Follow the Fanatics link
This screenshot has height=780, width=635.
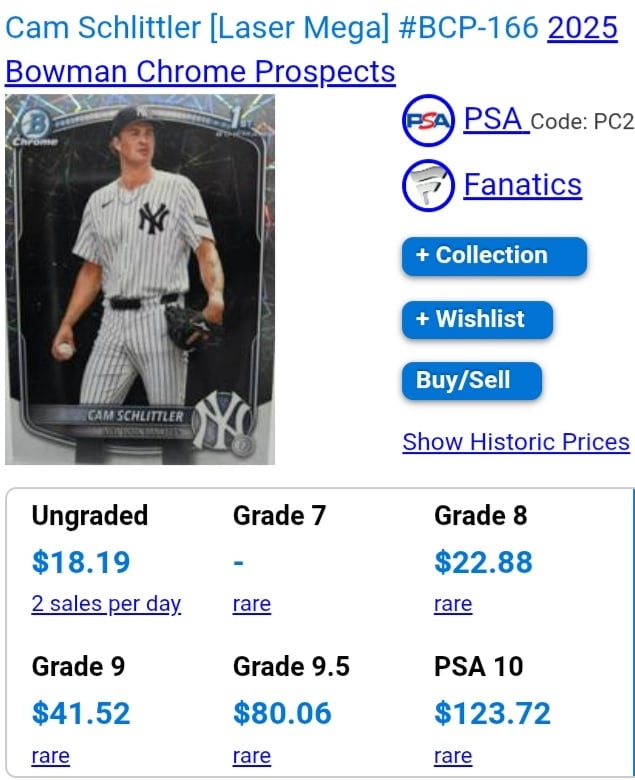pyautogui.click(x=522, y=185)
